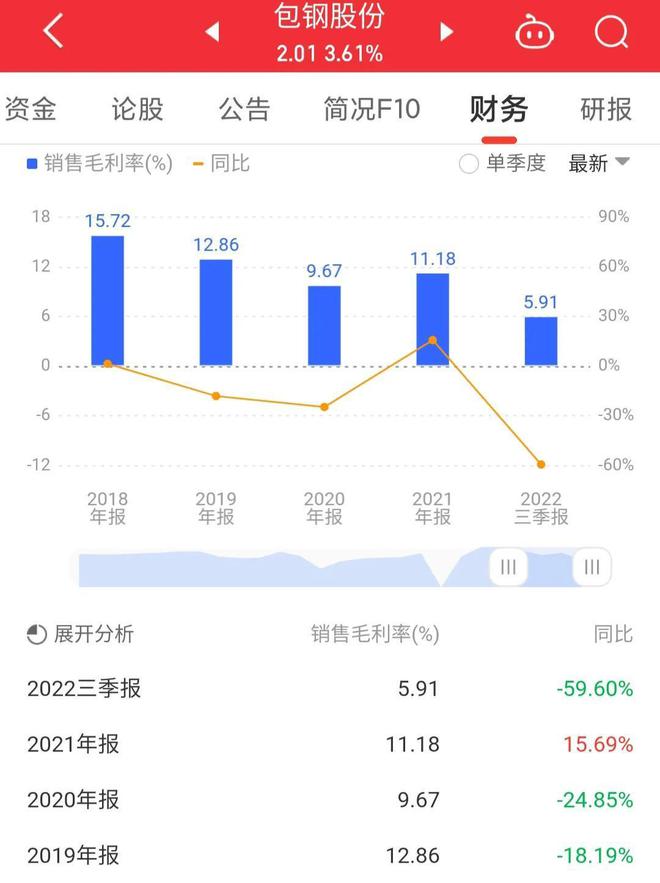Select the 财务 tab
660x883 pixels.
[498, 109]
